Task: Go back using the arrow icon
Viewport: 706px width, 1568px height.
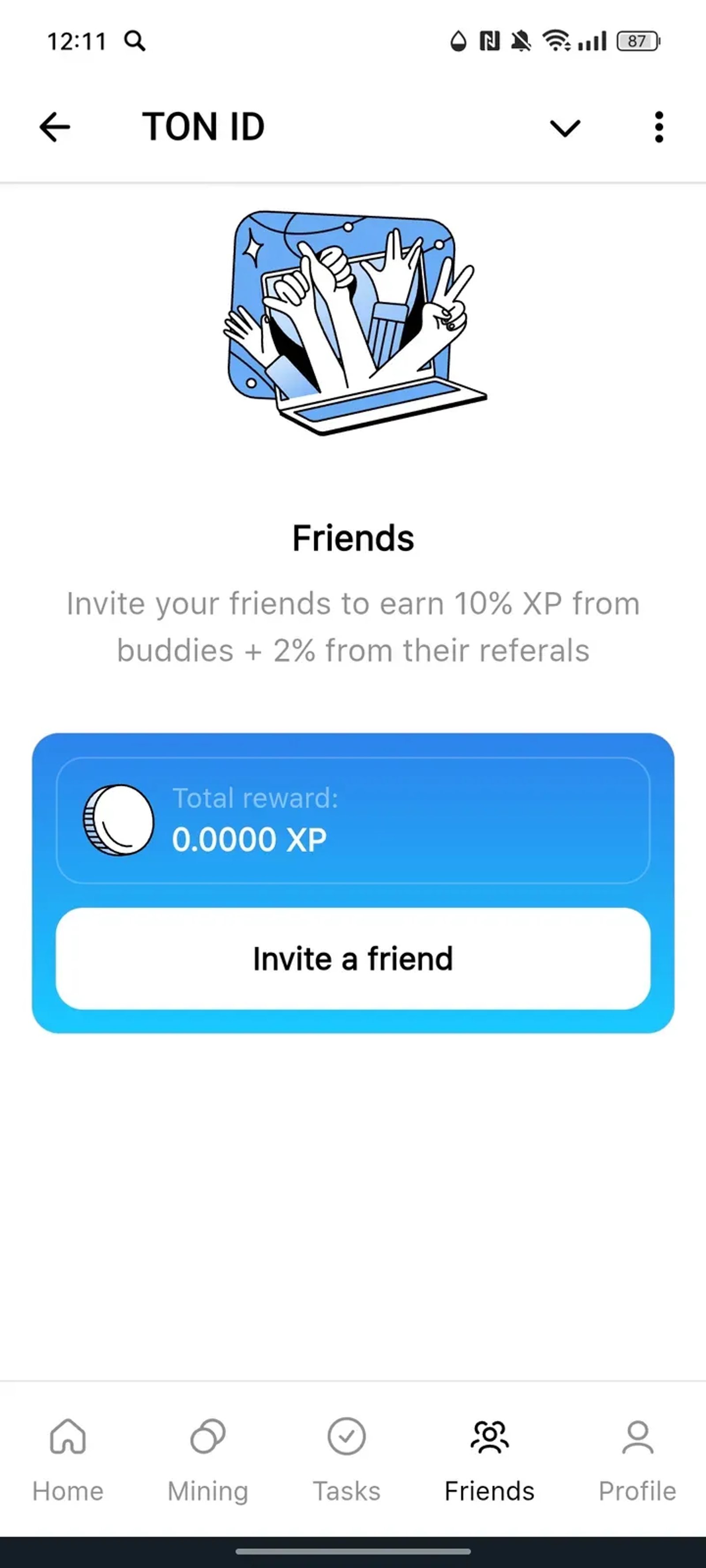Action: click(55, 127)
